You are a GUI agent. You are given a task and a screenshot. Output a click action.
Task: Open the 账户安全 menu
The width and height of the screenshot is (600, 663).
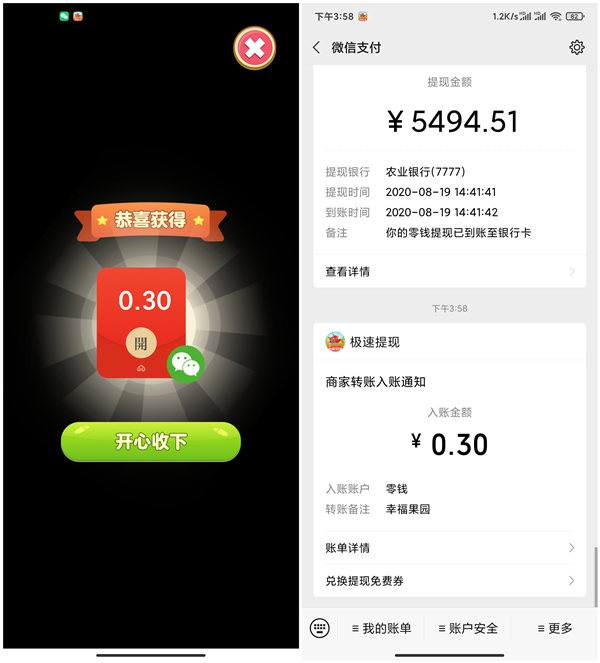[x=468, y=628]
